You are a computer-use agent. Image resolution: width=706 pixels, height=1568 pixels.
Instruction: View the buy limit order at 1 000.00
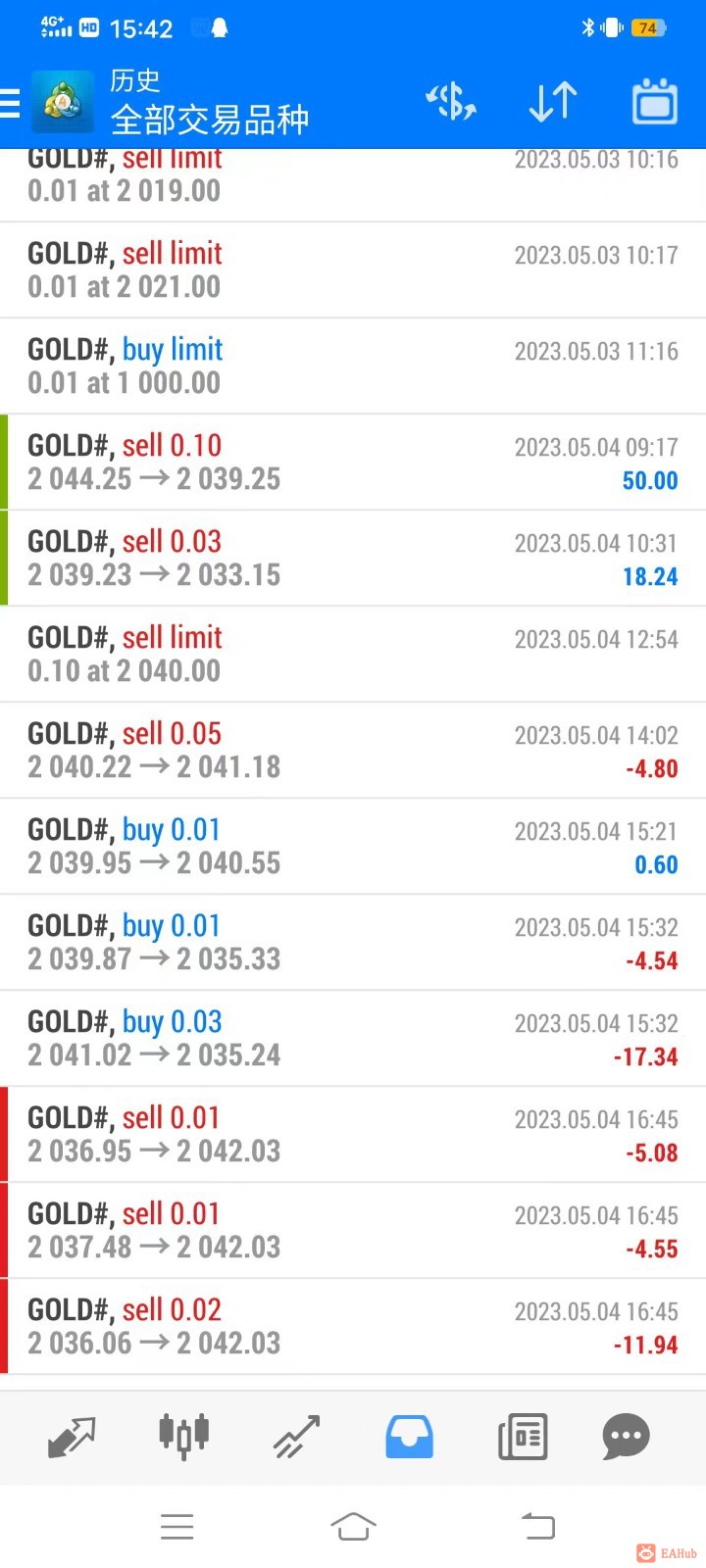(x=353, y=367)
